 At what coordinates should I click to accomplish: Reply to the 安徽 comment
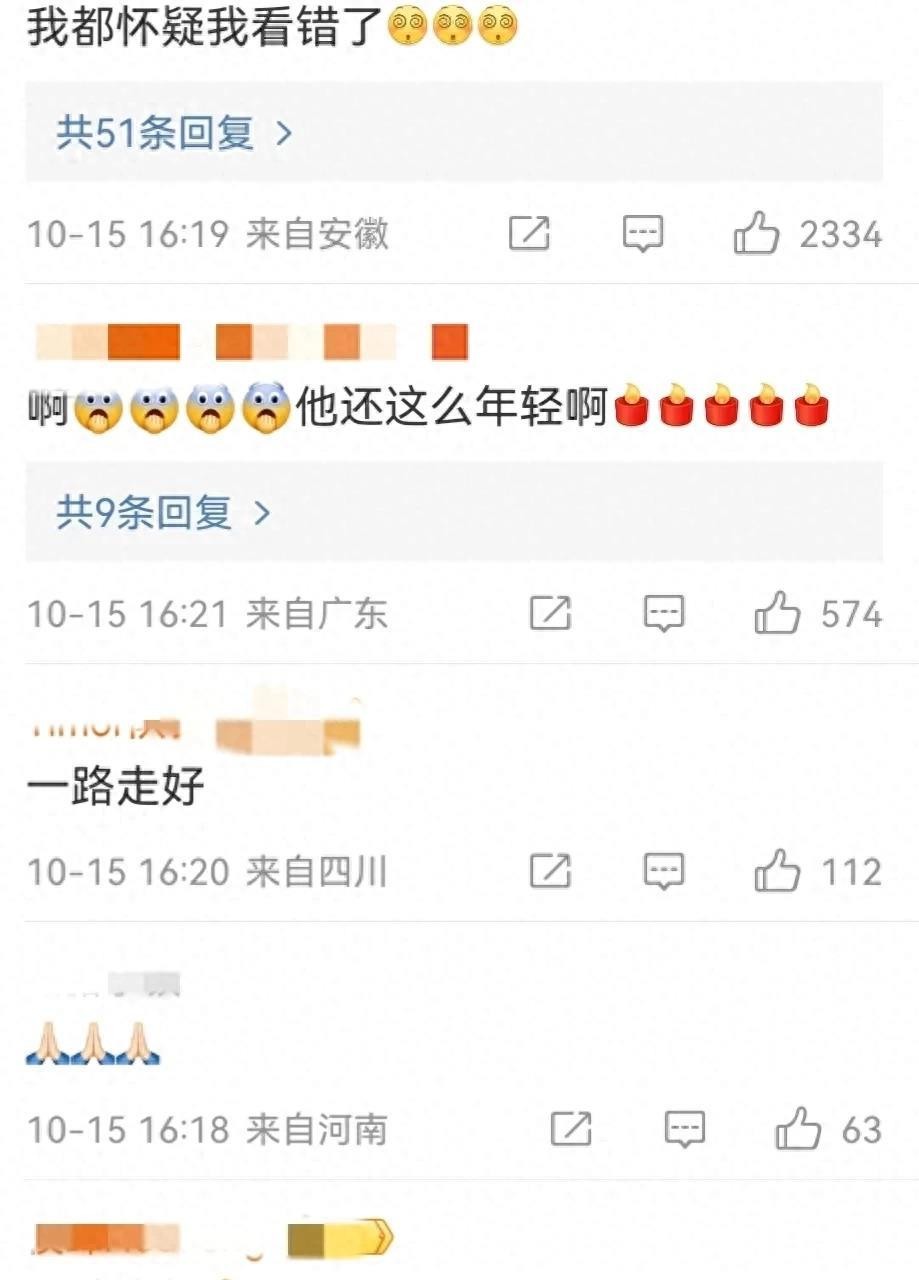[643, 235]
